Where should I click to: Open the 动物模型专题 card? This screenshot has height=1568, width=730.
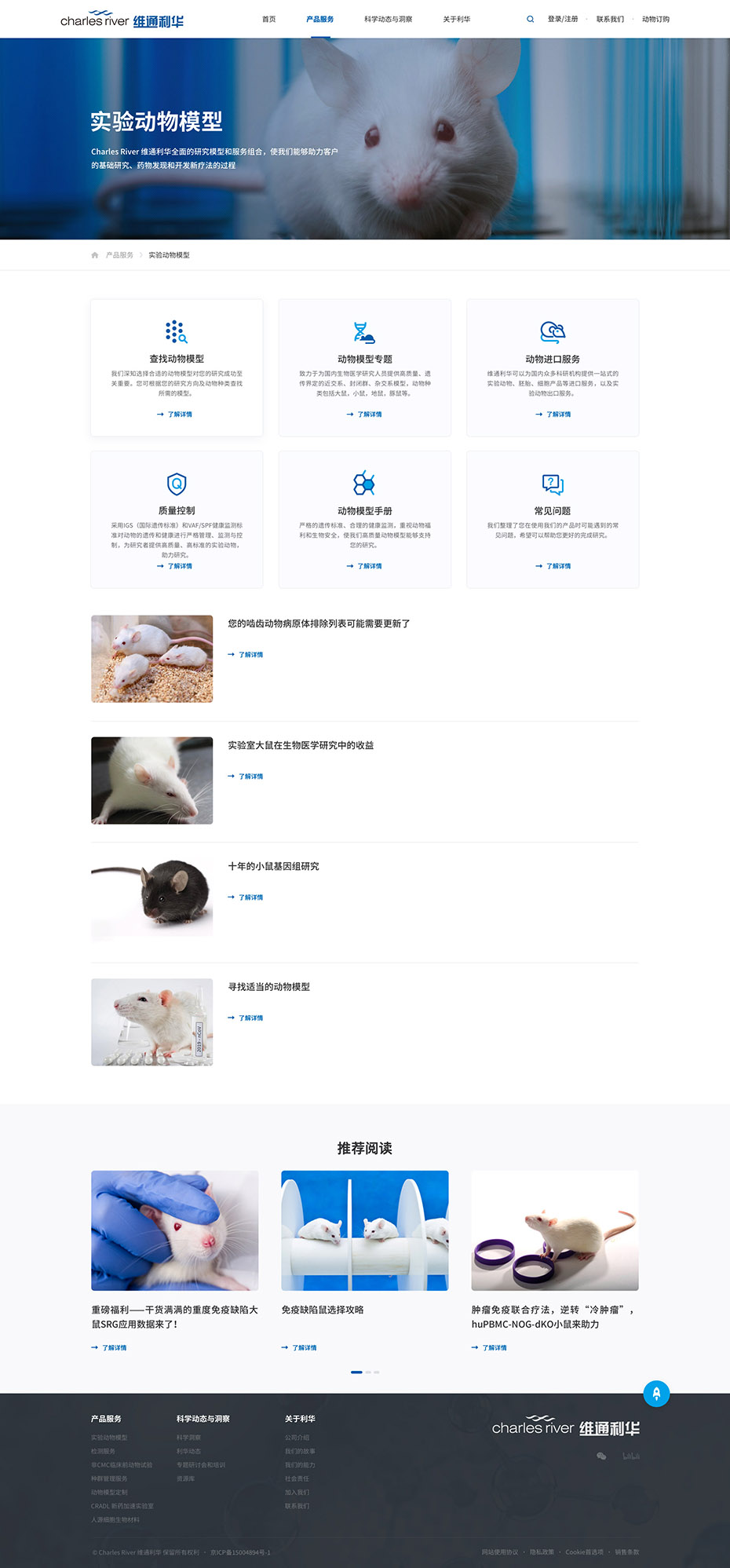[364, 367]
